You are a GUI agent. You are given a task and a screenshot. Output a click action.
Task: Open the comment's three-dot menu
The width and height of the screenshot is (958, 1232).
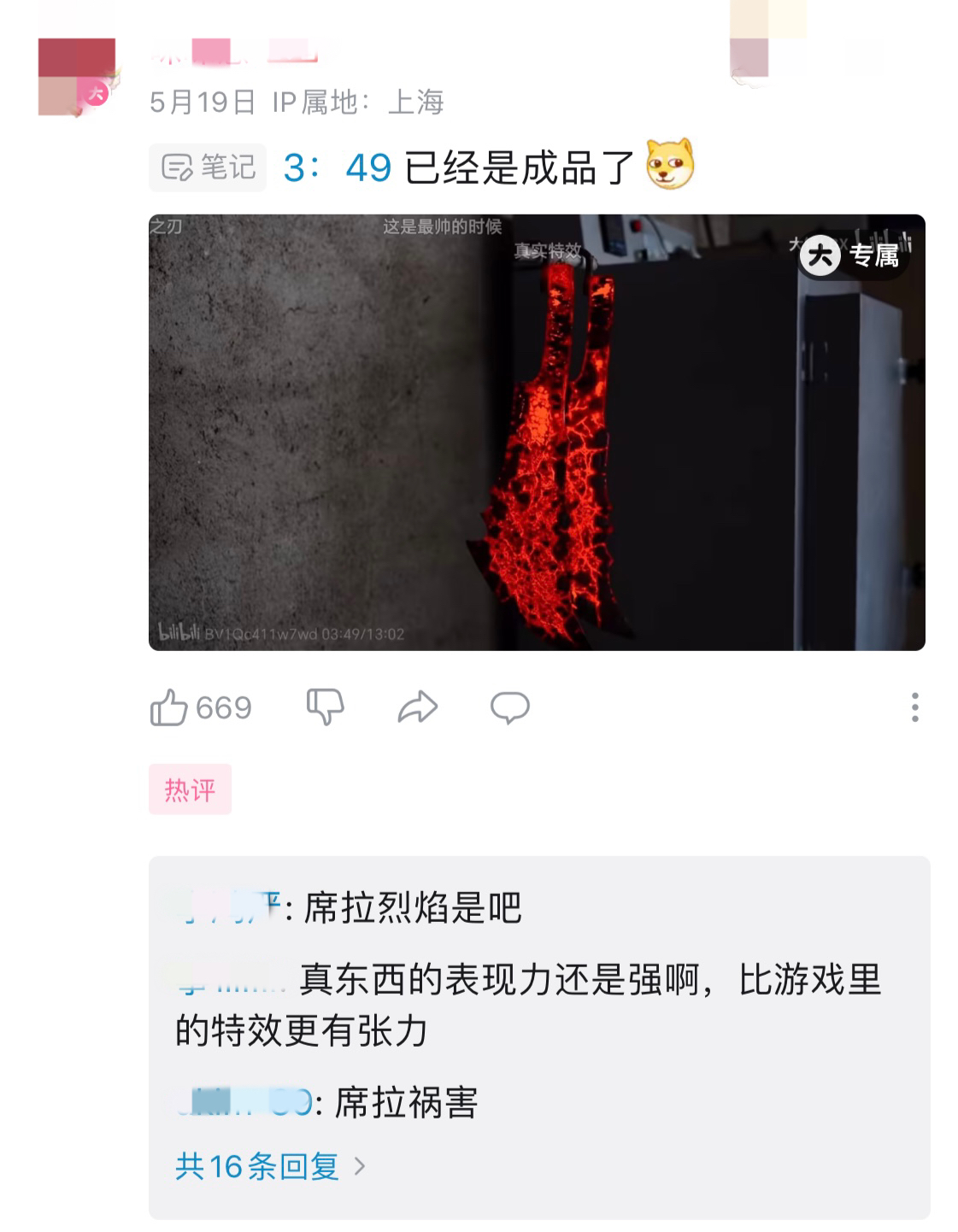click(914, 707)
